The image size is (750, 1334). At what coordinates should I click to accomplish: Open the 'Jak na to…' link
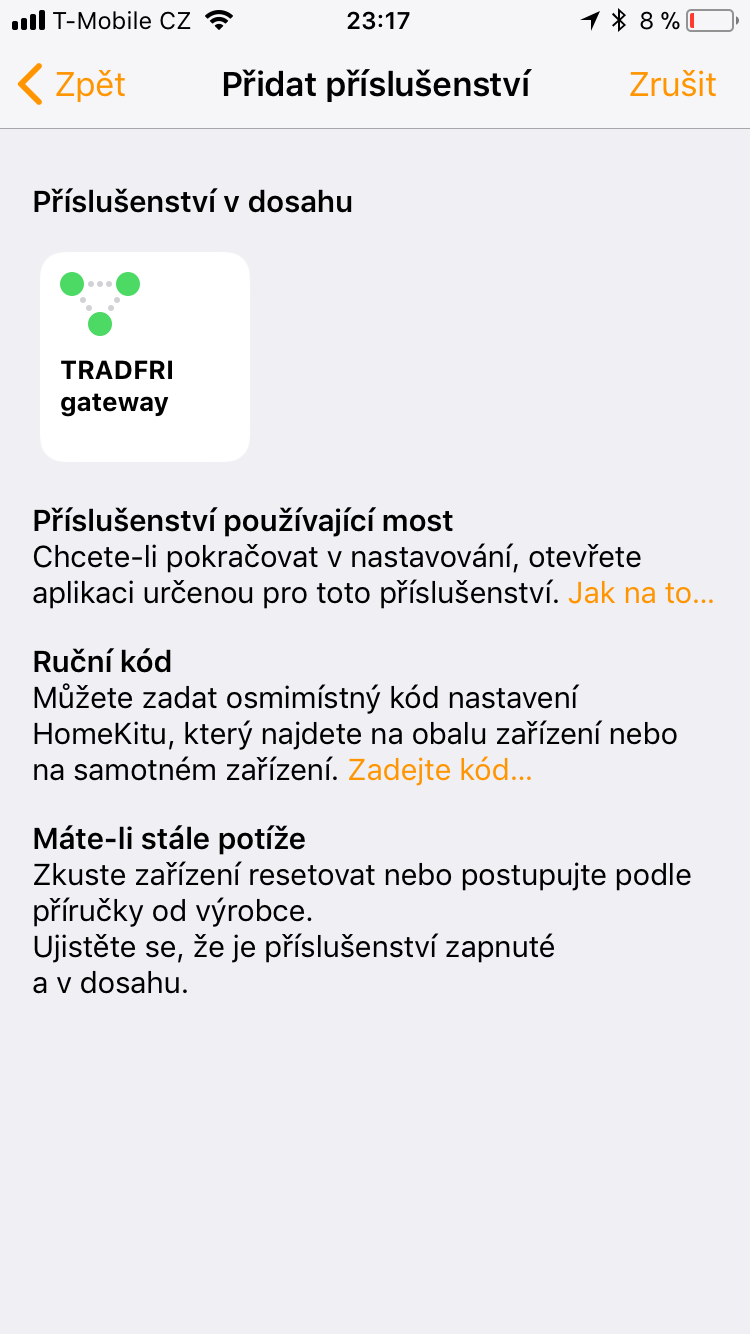(641, 593)
